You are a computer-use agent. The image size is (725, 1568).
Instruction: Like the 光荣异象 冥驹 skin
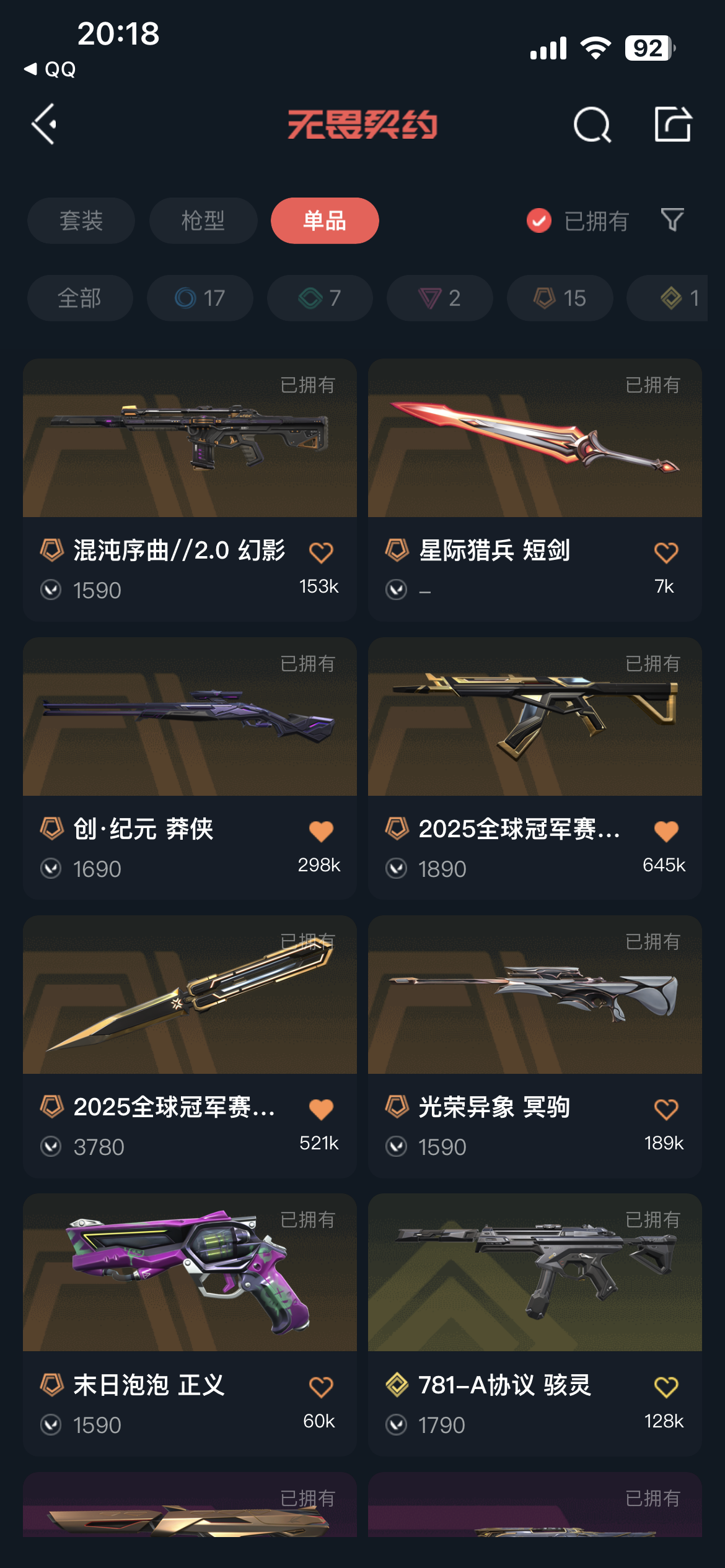(x=666, y=1108)
